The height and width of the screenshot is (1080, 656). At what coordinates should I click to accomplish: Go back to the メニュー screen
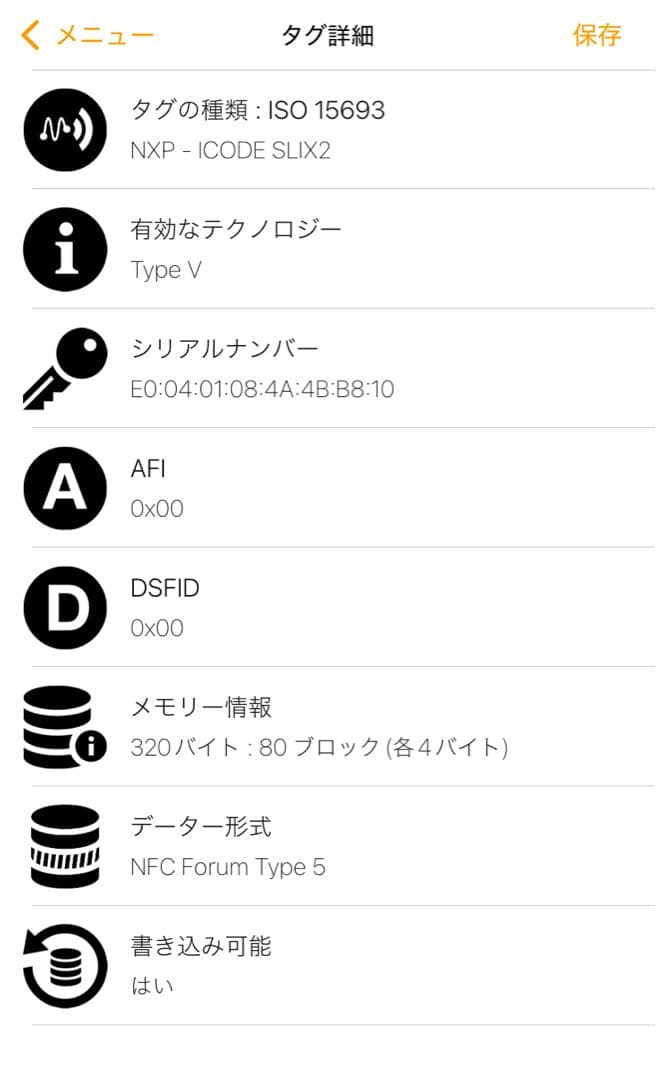tap(88, 36)
